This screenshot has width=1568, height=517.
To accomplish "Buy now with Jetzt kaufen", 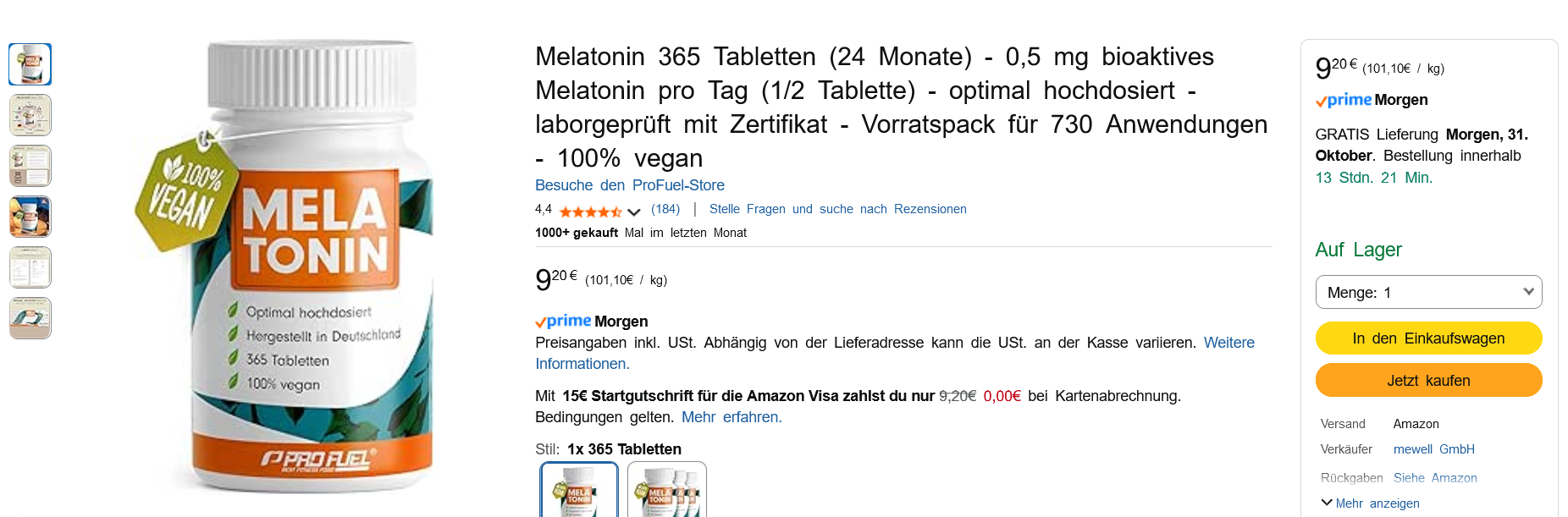I will click(1427, 381).
